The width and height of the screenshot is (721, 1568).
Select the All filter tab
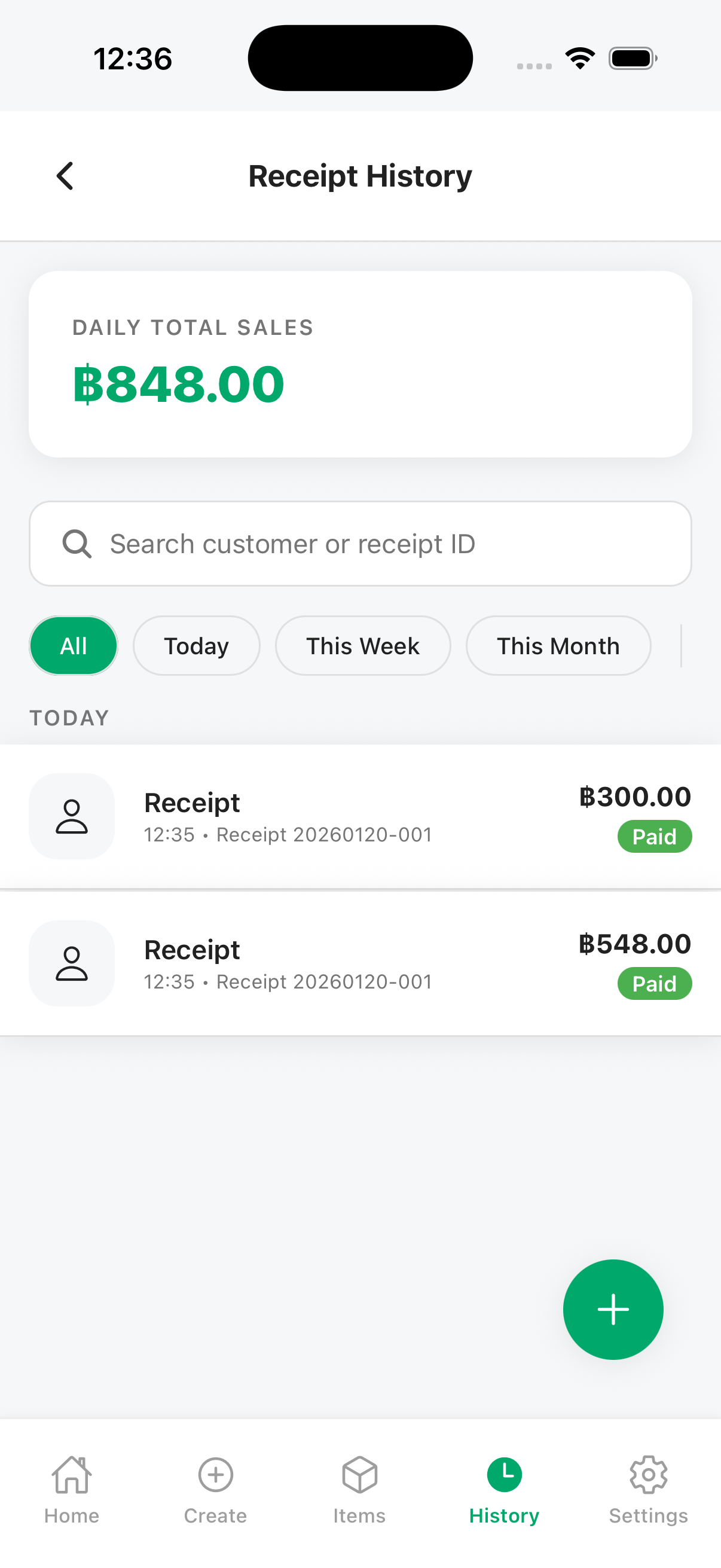[73, 645]
